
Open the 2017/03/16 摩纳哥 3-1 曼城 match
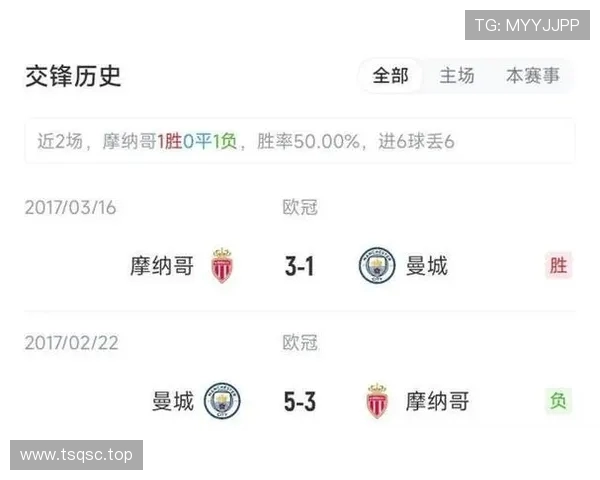coord(299,266)
